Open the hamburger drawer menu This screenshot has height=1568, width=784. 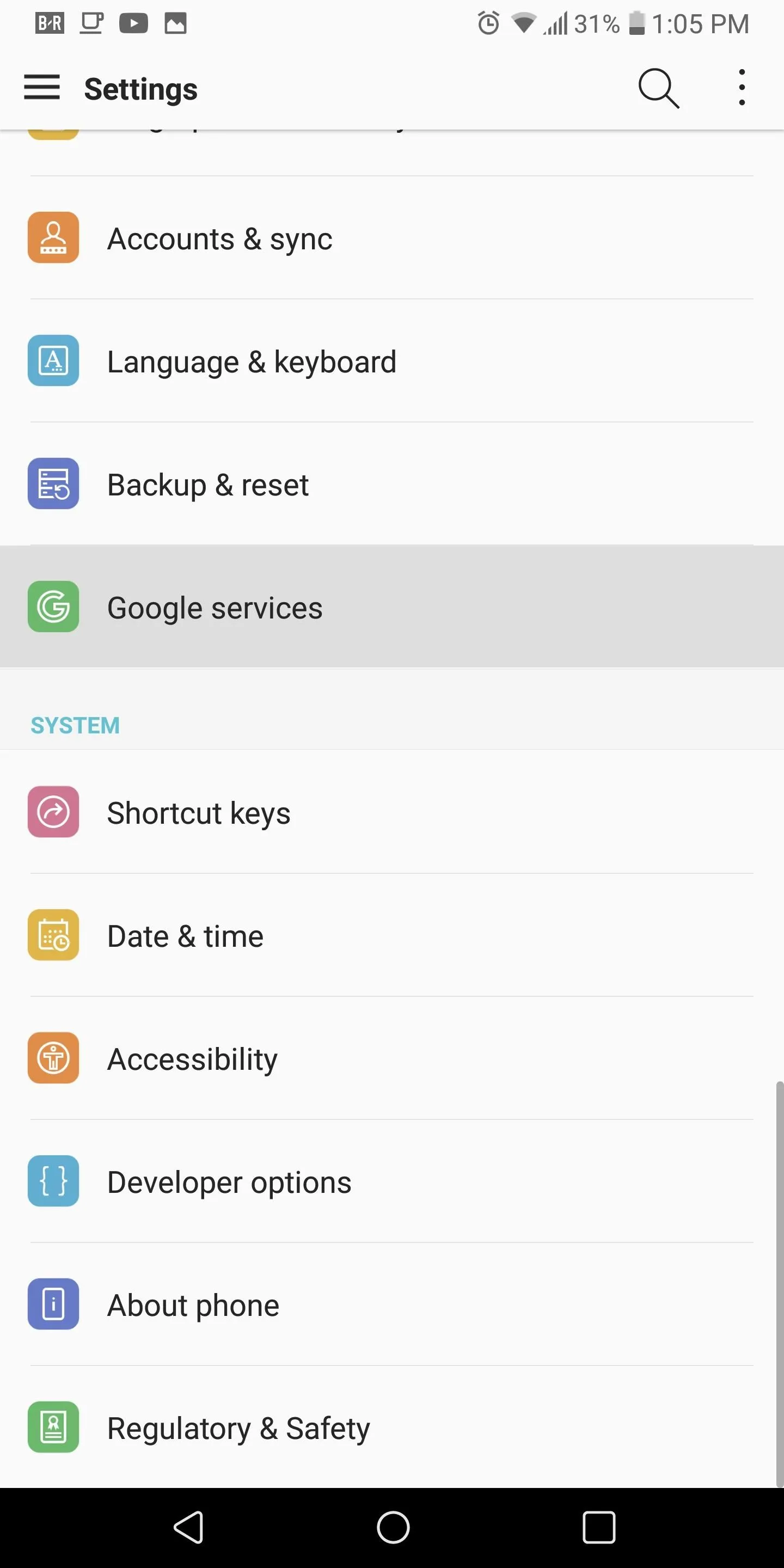(x=41, y=88)
